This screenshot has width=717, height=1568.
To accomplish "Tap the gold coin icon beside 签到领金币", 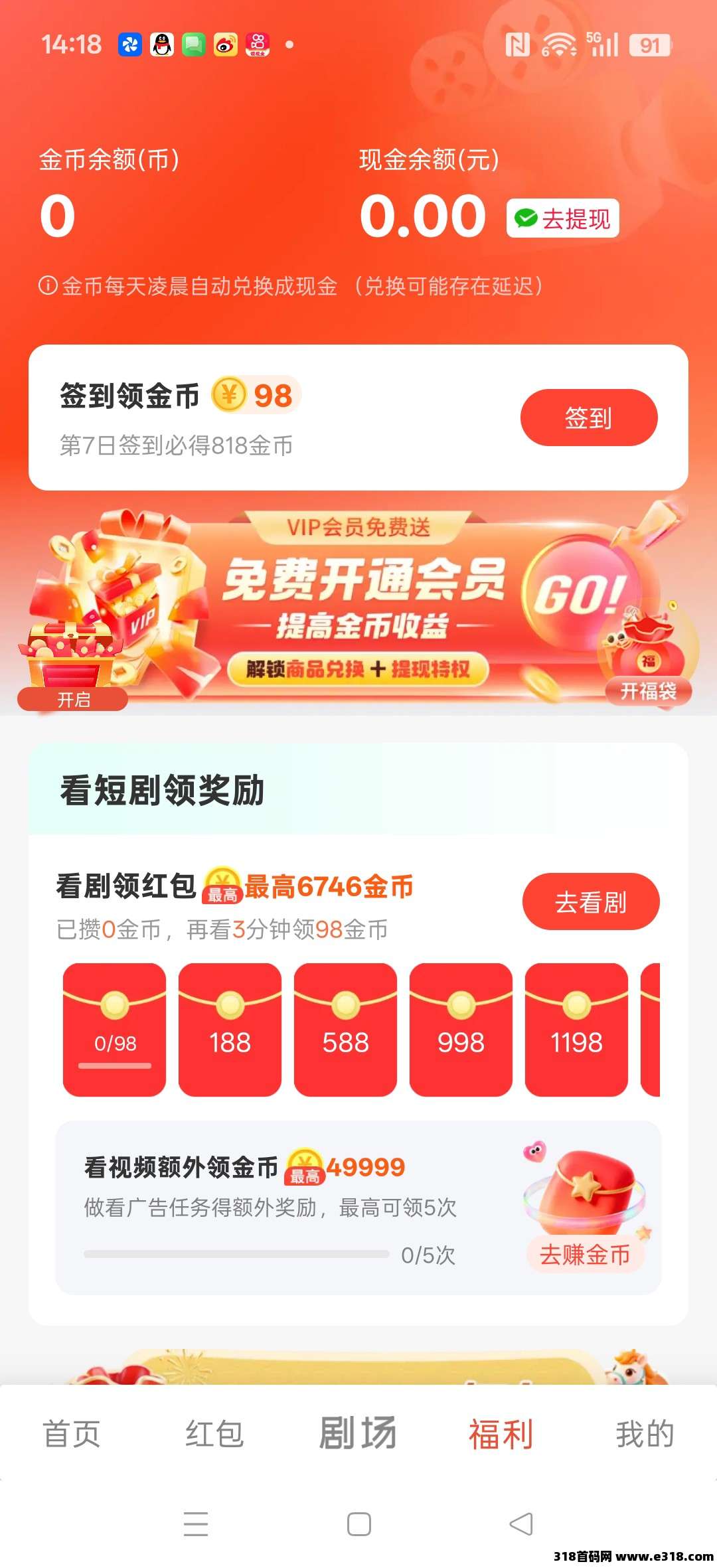I will pos(230,395).
